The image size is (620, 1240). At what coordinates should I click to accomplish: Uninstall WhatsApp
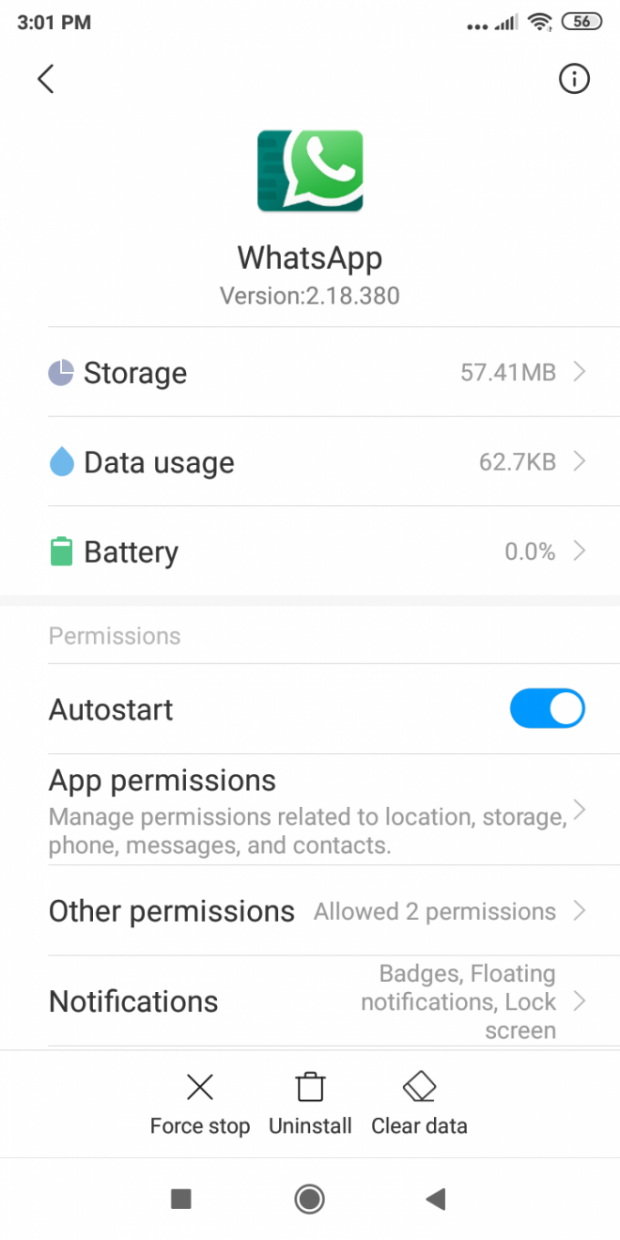coord(310,1105)
